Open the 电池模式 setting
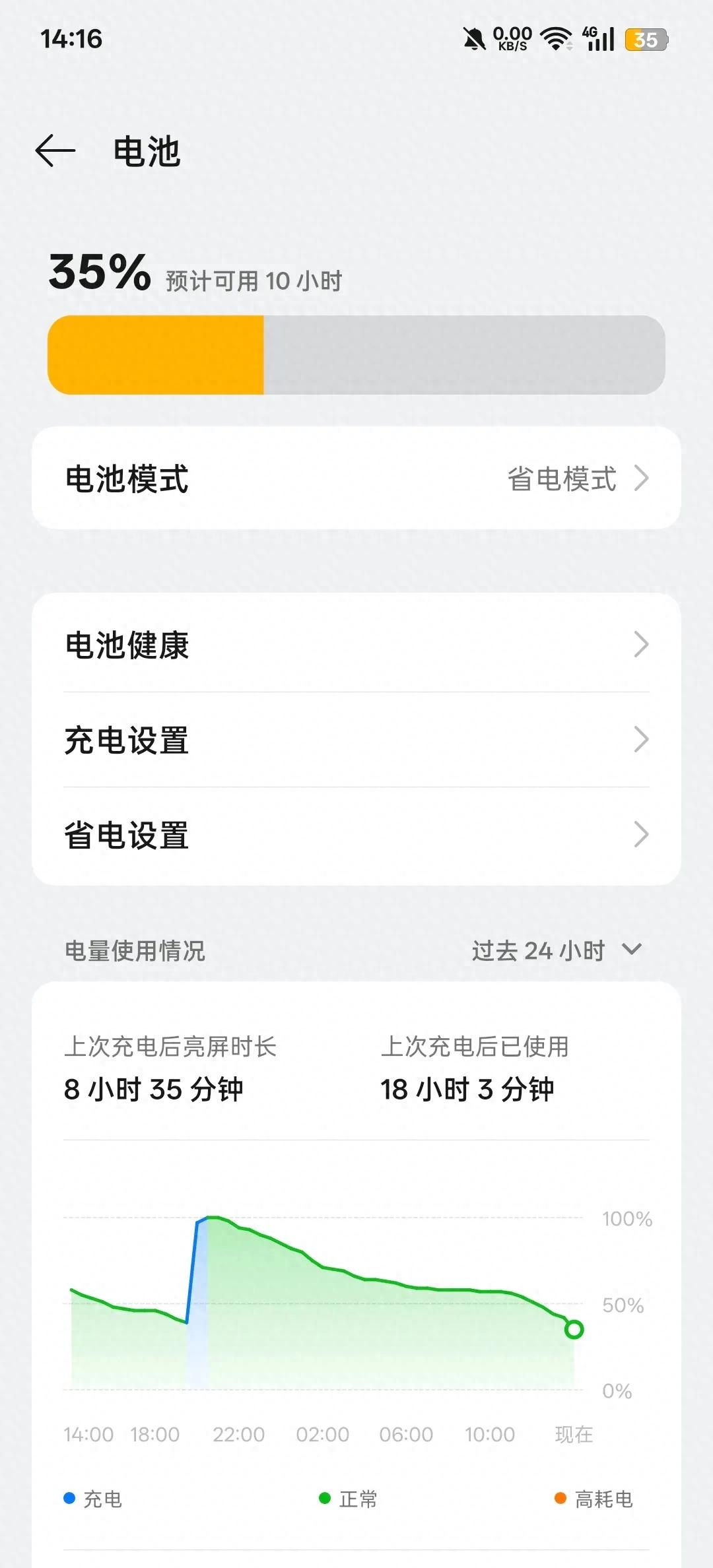 tap(356, 478)
